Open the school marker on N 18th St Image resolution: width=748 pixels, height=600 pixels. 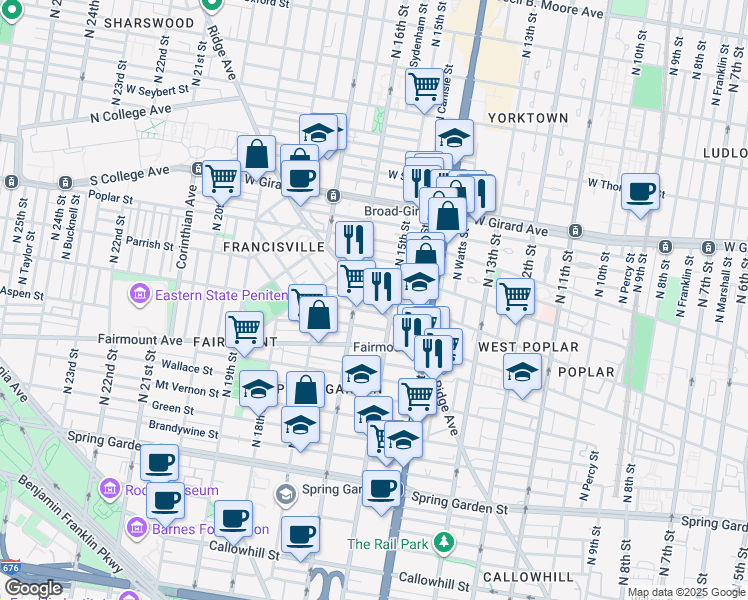tap(258, 388)
